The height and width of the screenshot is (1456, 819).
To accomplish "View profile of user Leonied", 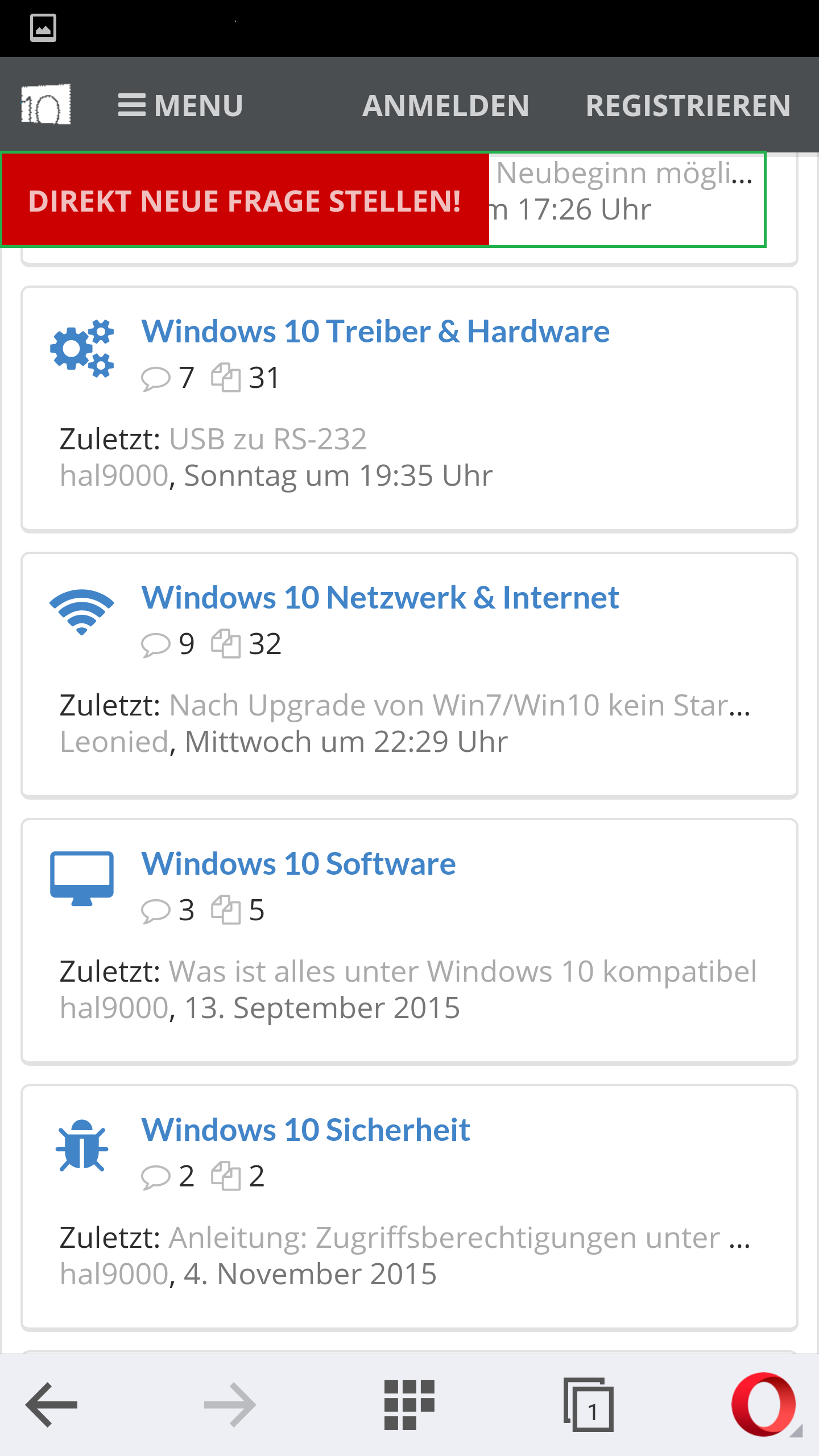I will click(114, 742).
